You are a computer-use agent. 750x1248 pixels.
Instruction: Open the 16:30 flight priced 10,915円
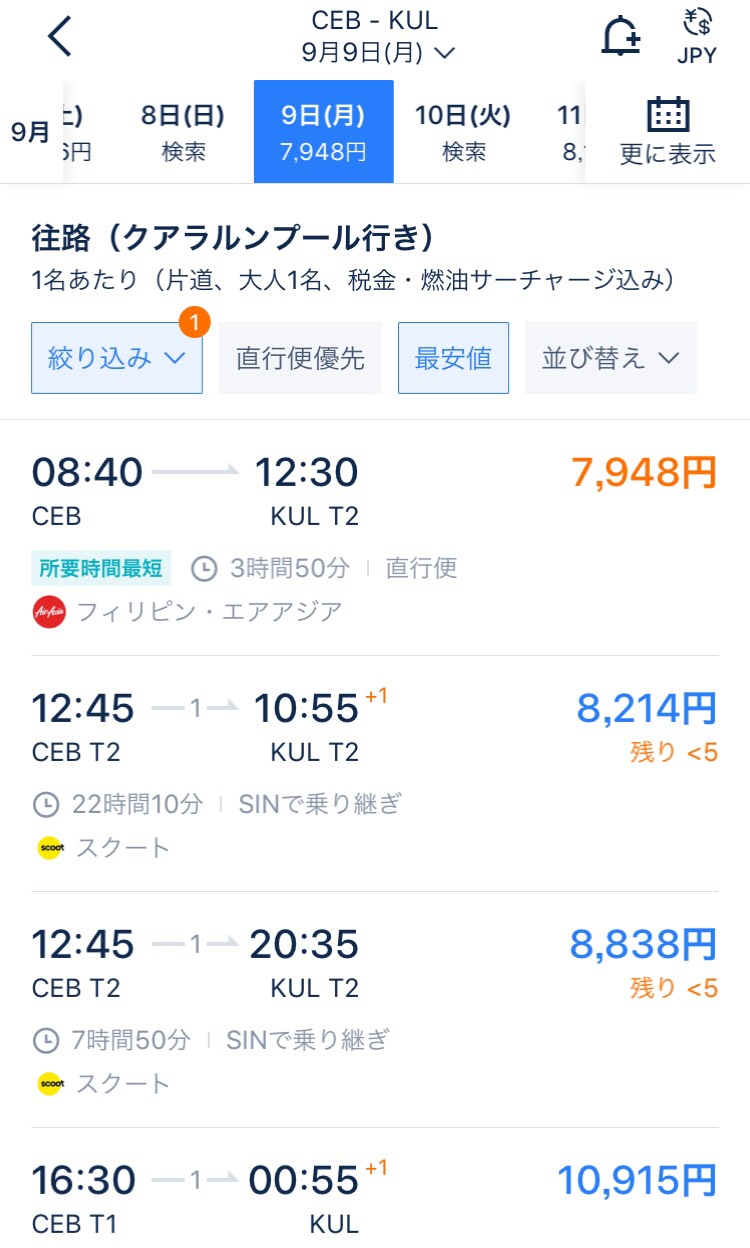[x=375, y=1189]
